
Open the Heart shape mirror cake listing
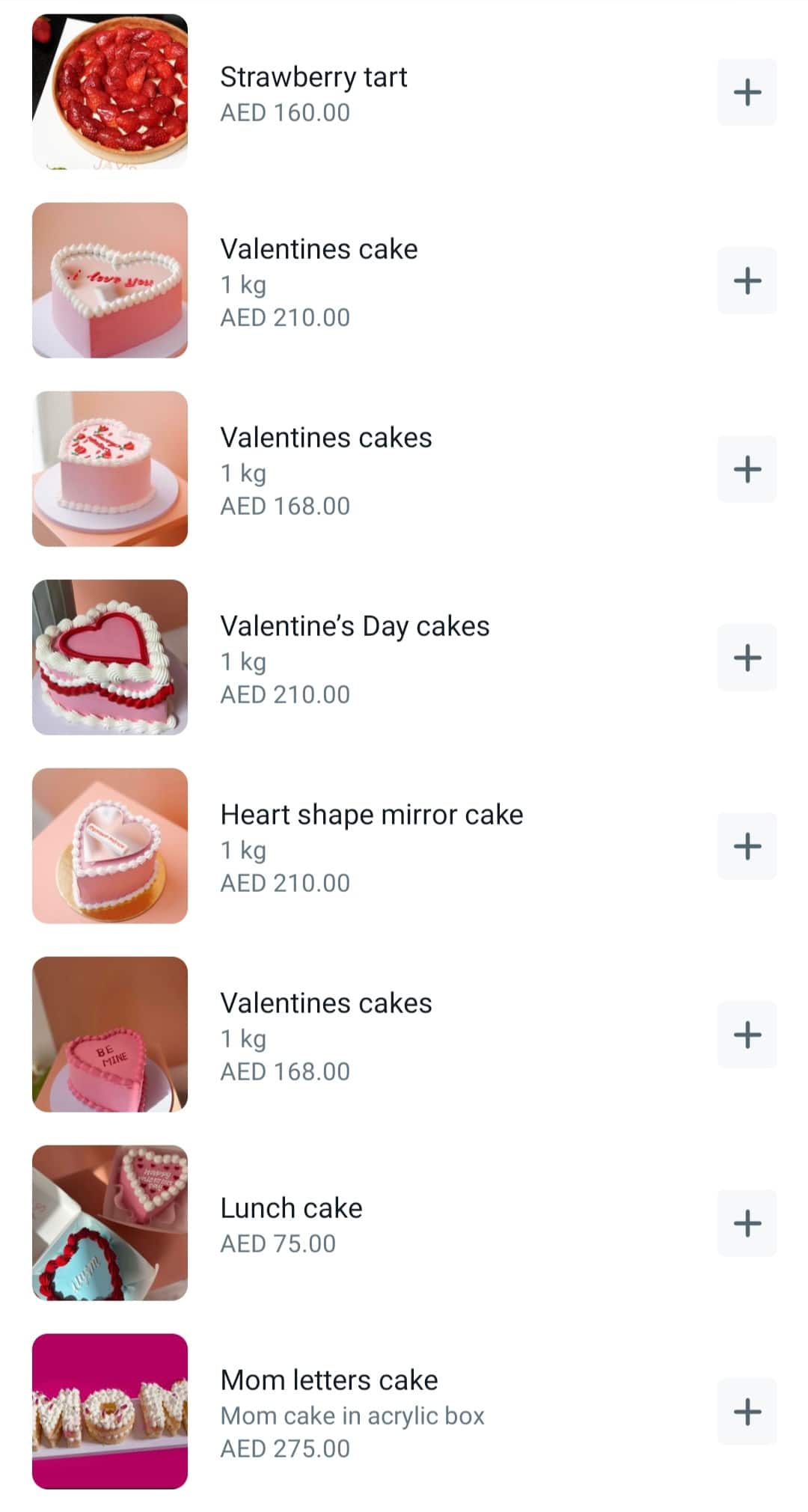(x=372, y=815)
